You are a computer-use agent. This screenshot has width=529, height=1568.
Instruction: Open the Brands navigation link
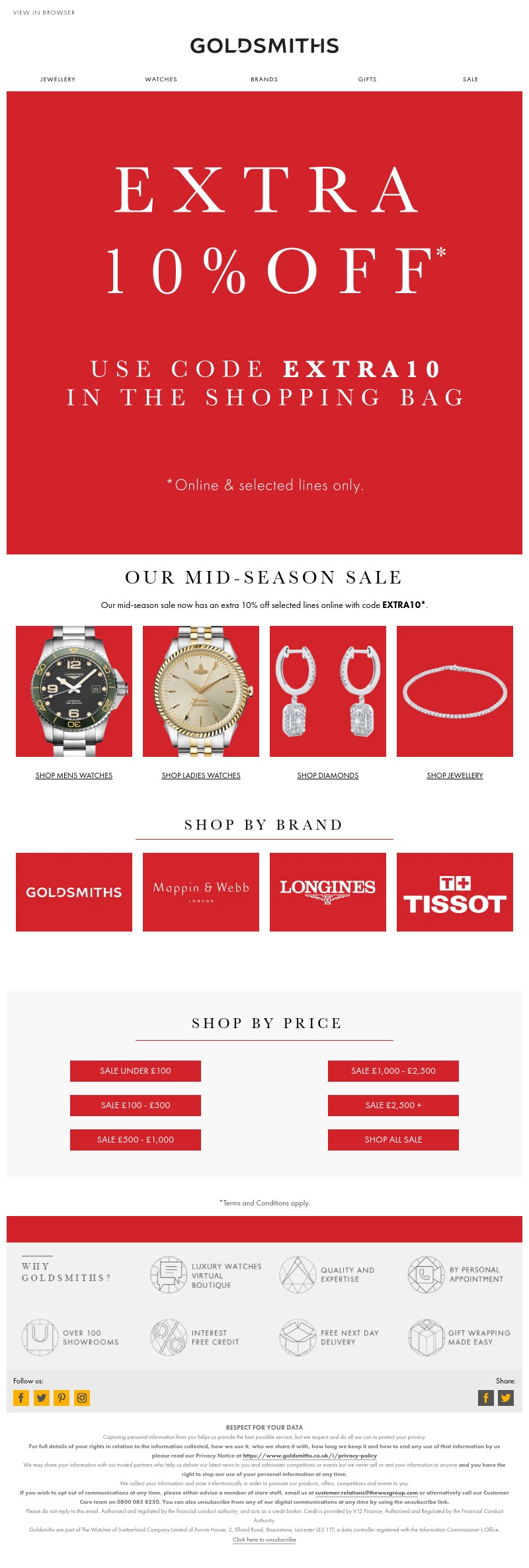pos(264,79)
